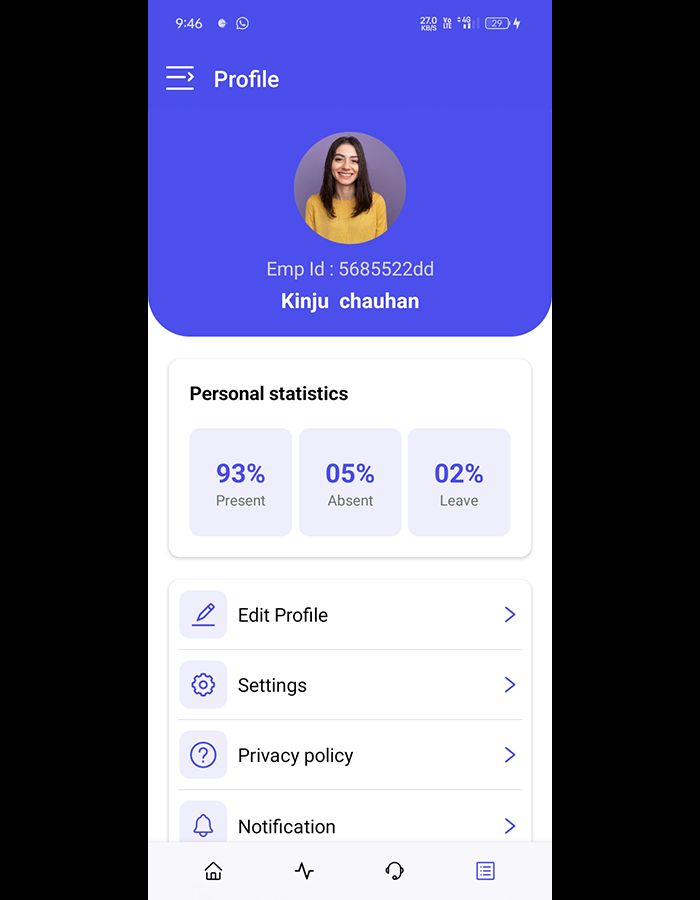Open Edit Profile
This screenshot has height=900, width=700.
pos(349,615)
